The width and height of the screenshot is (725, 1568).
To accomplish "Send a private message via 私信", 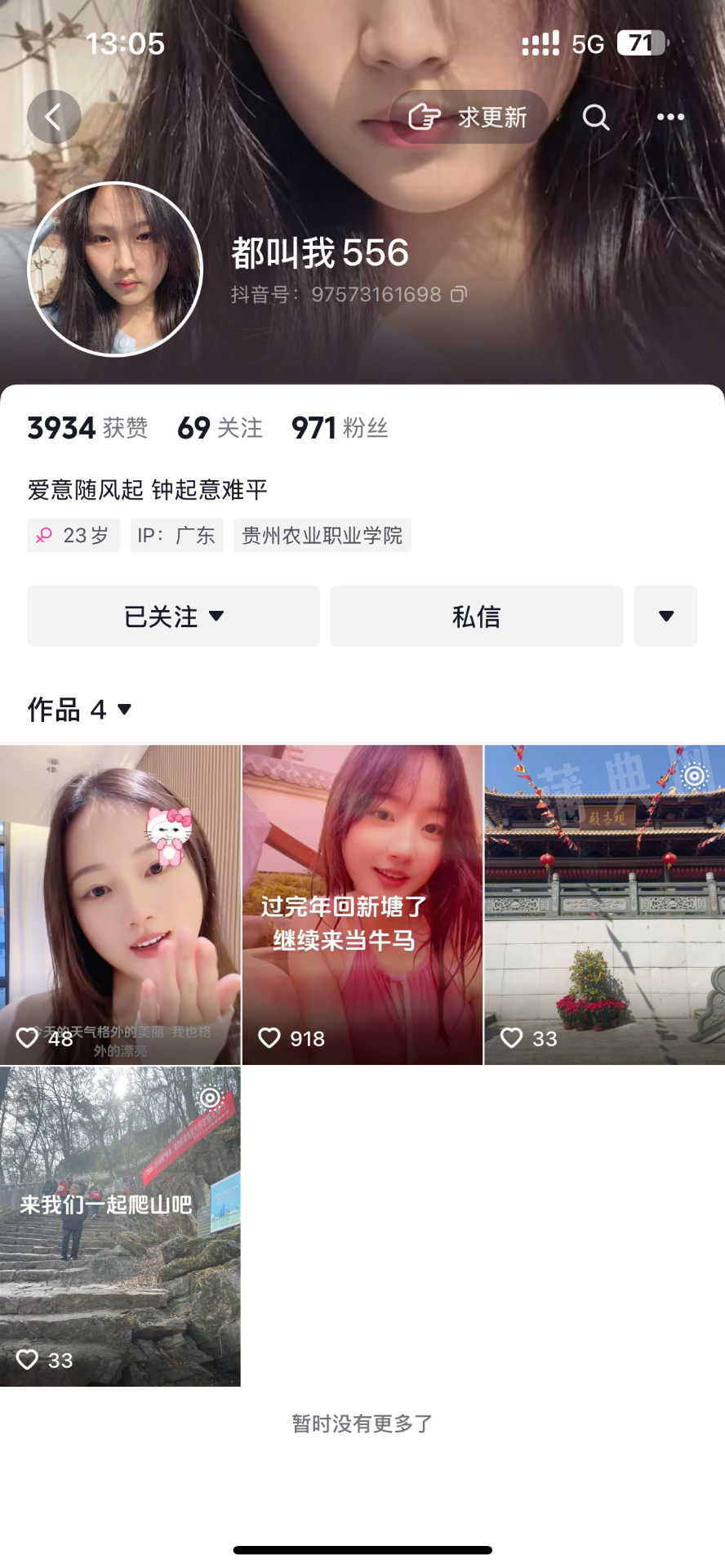I will coord(476,617).
